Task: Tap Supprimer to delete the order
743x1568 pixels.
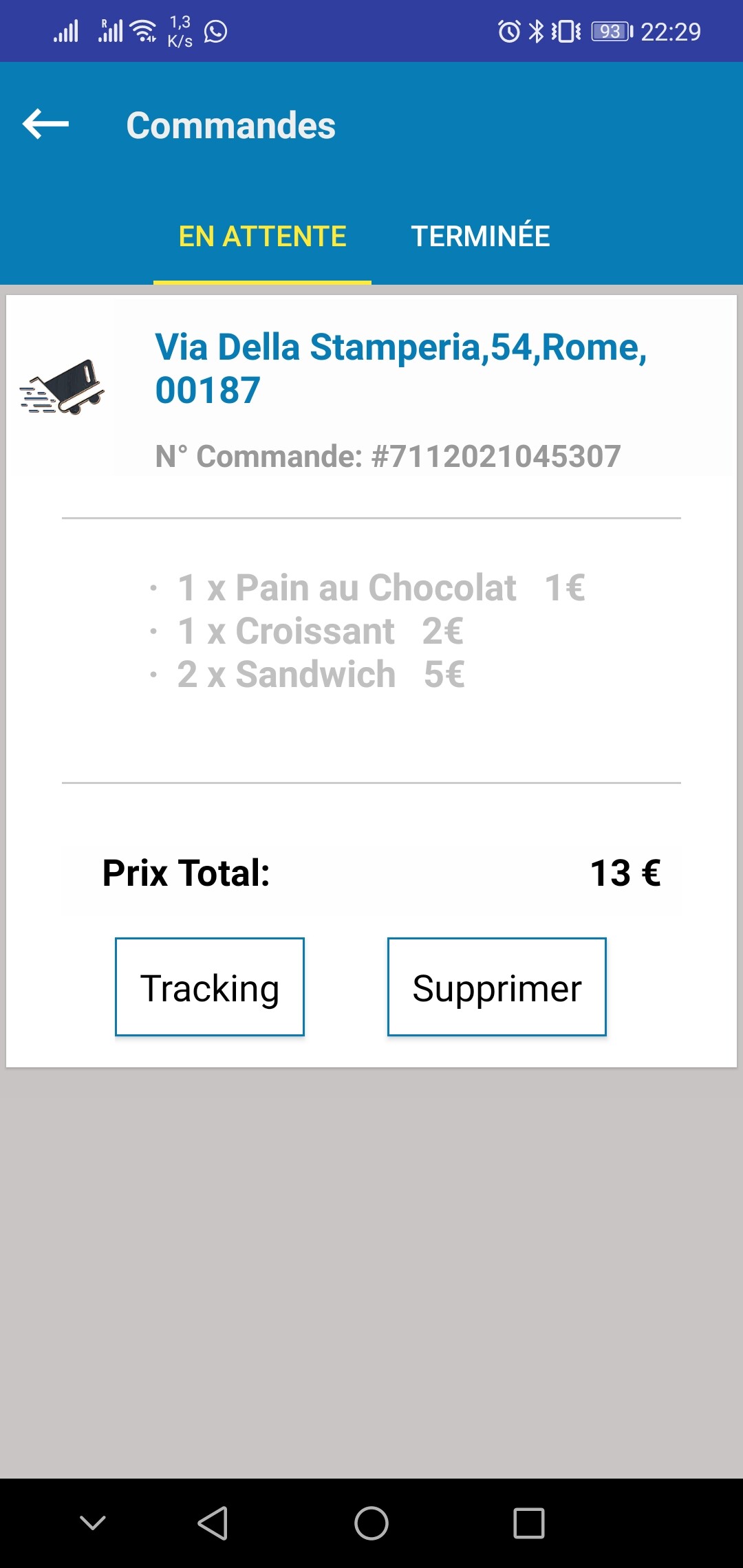Action: click(497, 987)
